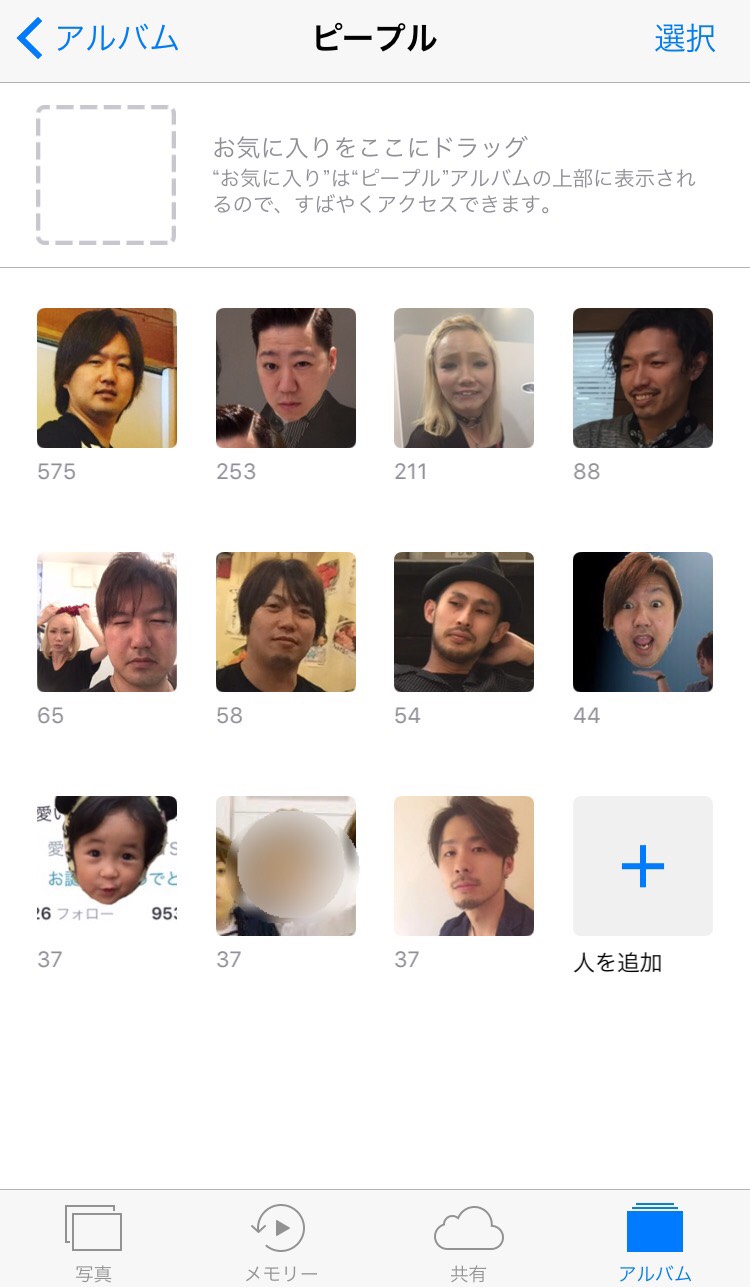750x1287 pixels.
Task: Open the people album with 58 photos
Action: [286, 622]
